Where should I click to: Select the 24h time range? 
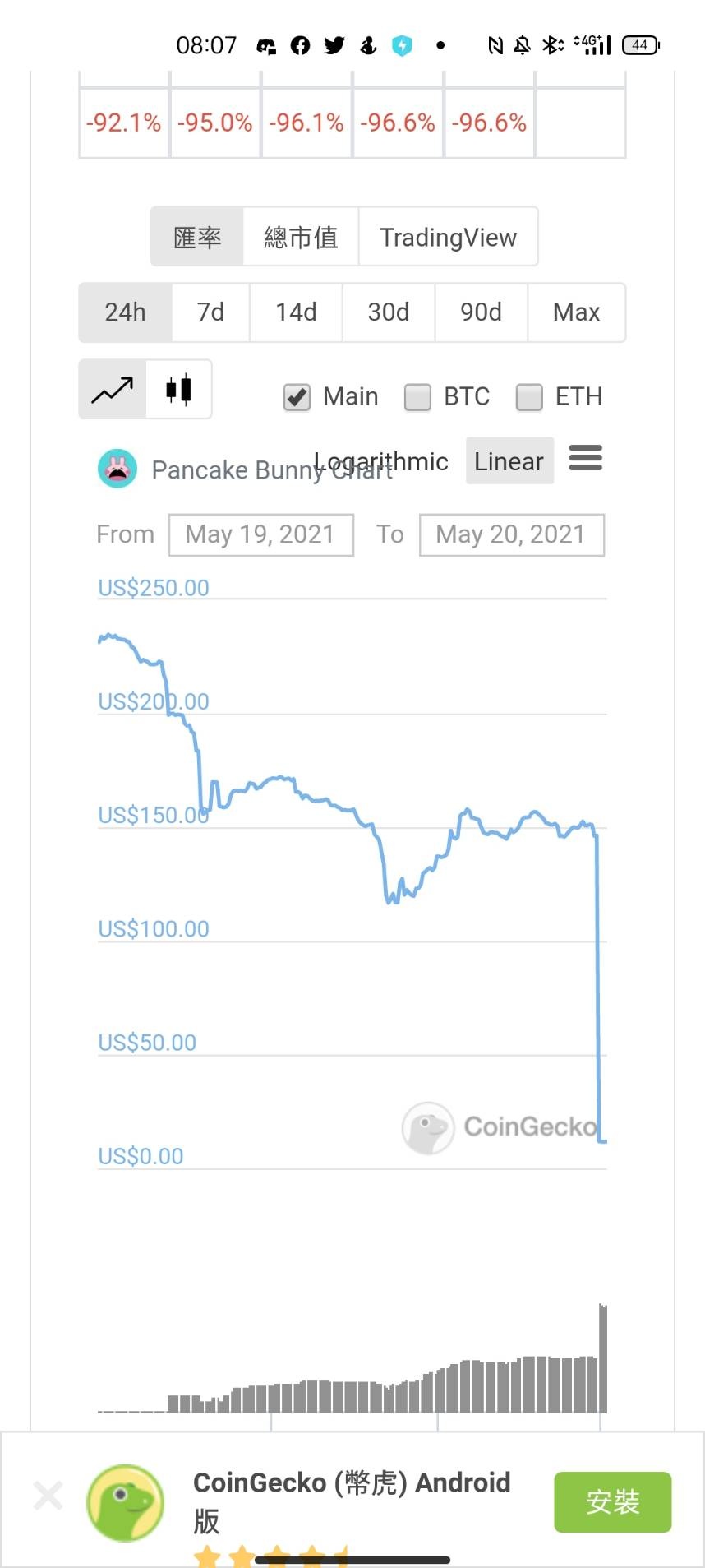click(126, 312)
